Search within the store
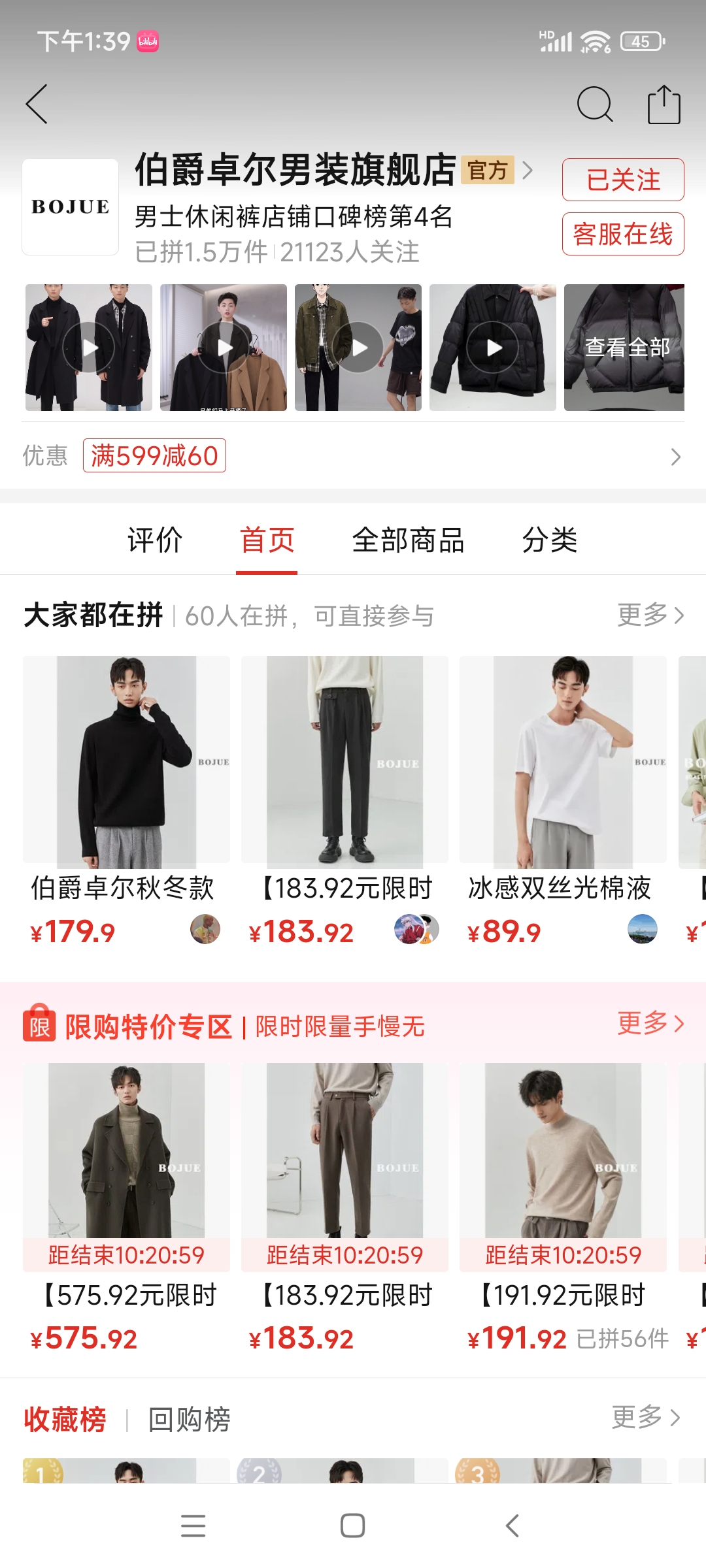Viewport: 706px width, 1568px height. click(x=594, y=105)
